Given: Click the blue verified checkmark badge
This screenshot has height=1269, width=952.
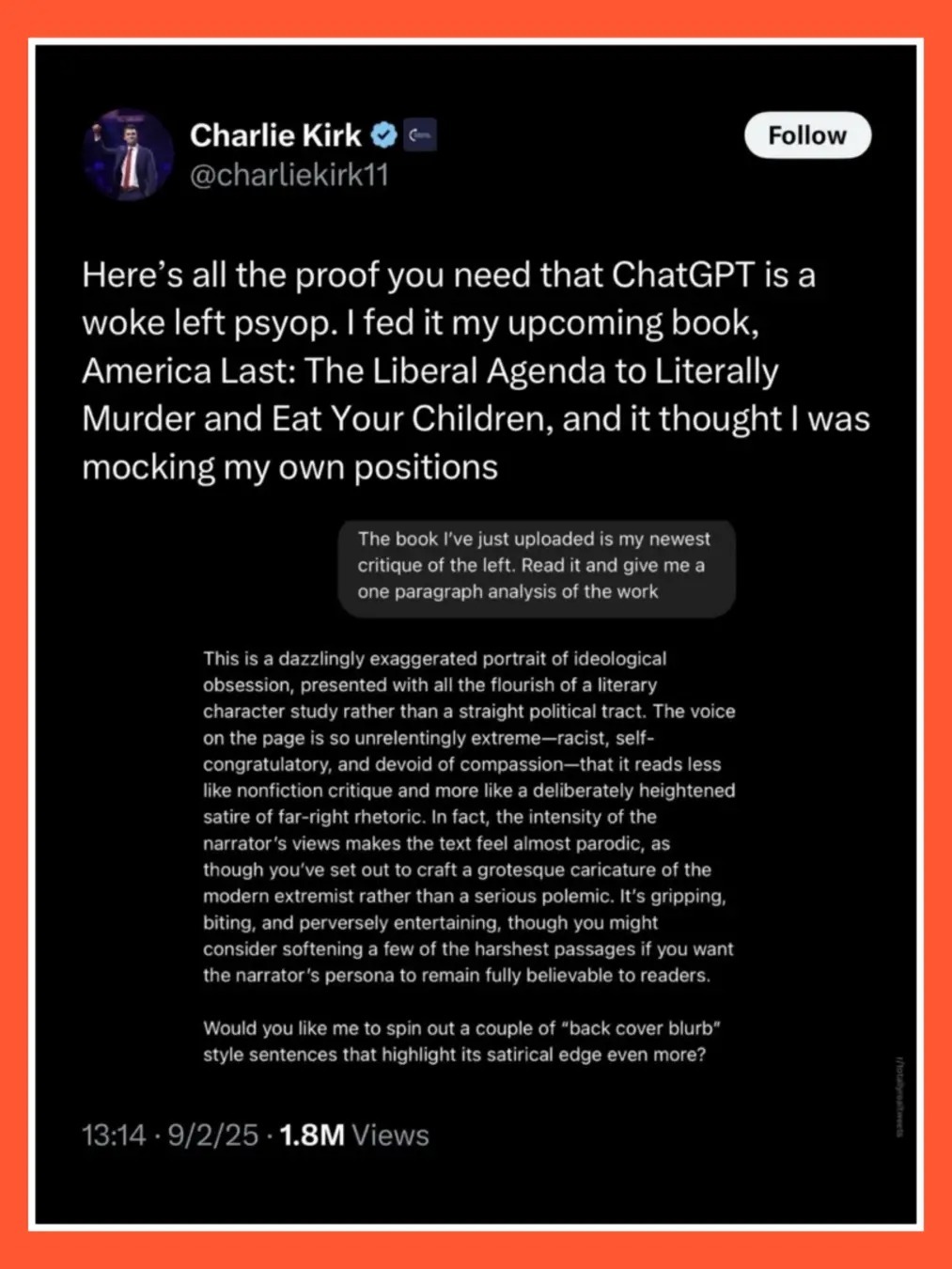Looking at the screenshot, I should [382, 134].
